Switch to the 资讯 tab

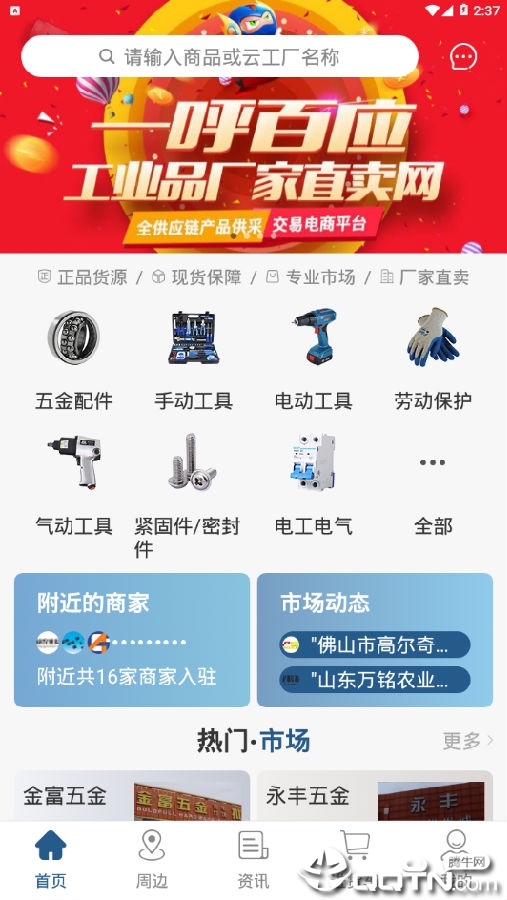253,860
